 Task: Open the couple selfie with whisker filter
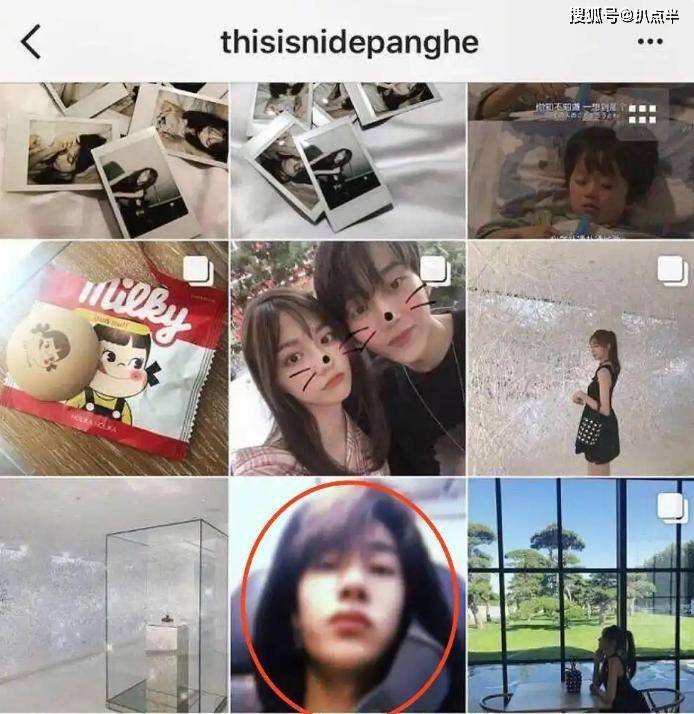[x=347, y=357]
